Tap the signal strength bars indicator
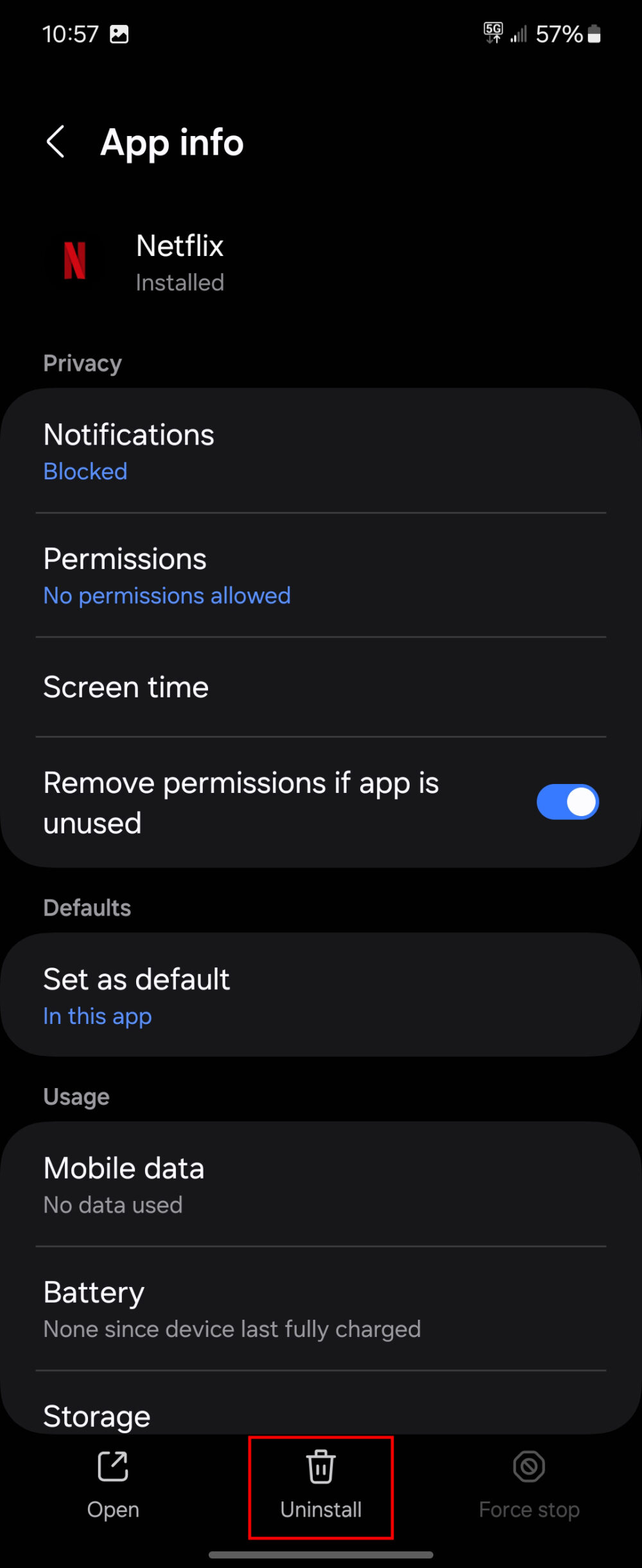 518,33
